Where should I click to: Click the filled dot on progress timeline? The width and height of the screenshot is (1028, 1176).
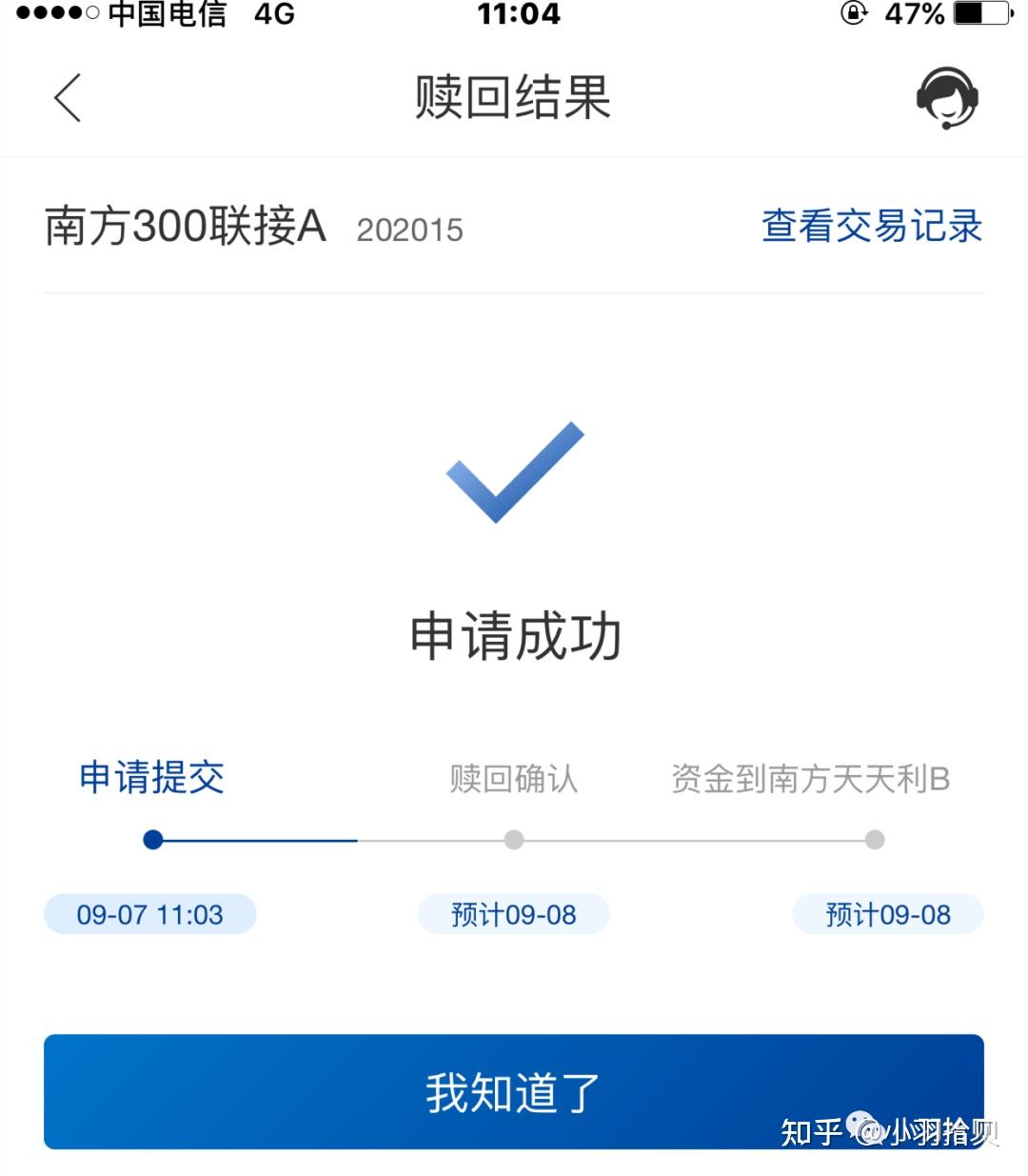(154, 840)
